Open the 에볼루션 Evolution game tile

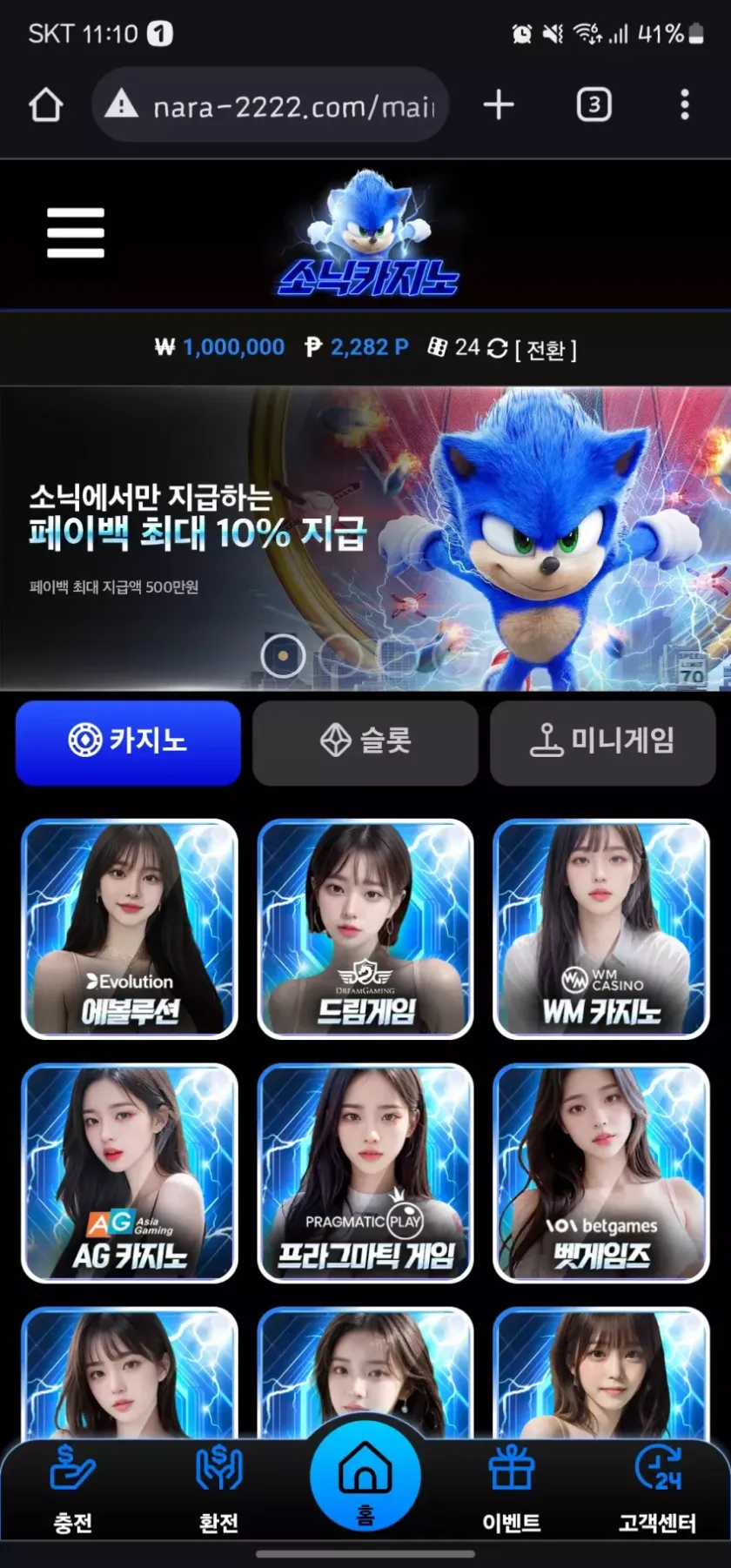pyautogui.click(x=129, y=928)
